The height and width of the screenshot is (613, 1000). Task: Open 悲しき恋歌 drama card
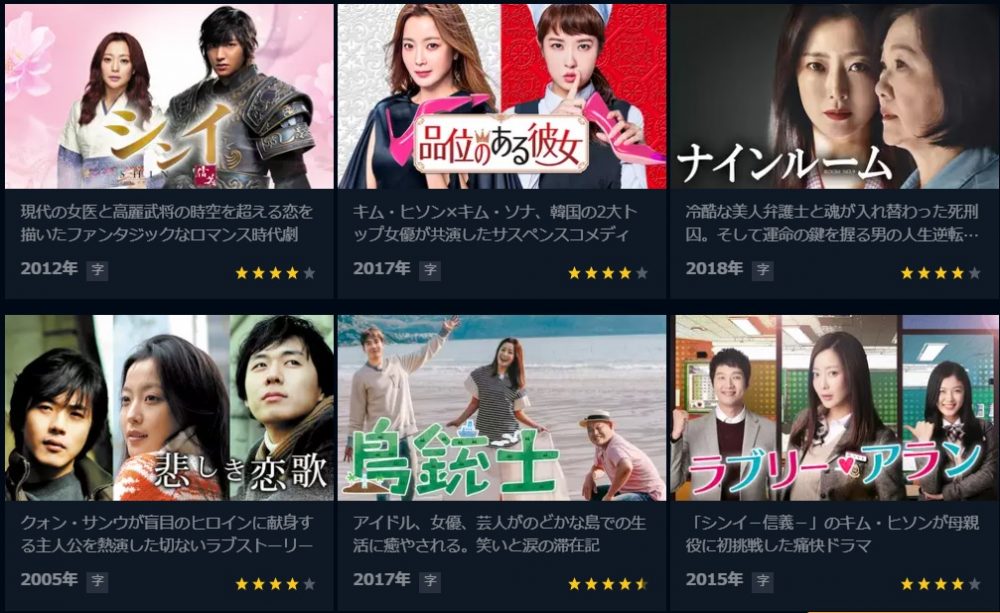[168, 408]
